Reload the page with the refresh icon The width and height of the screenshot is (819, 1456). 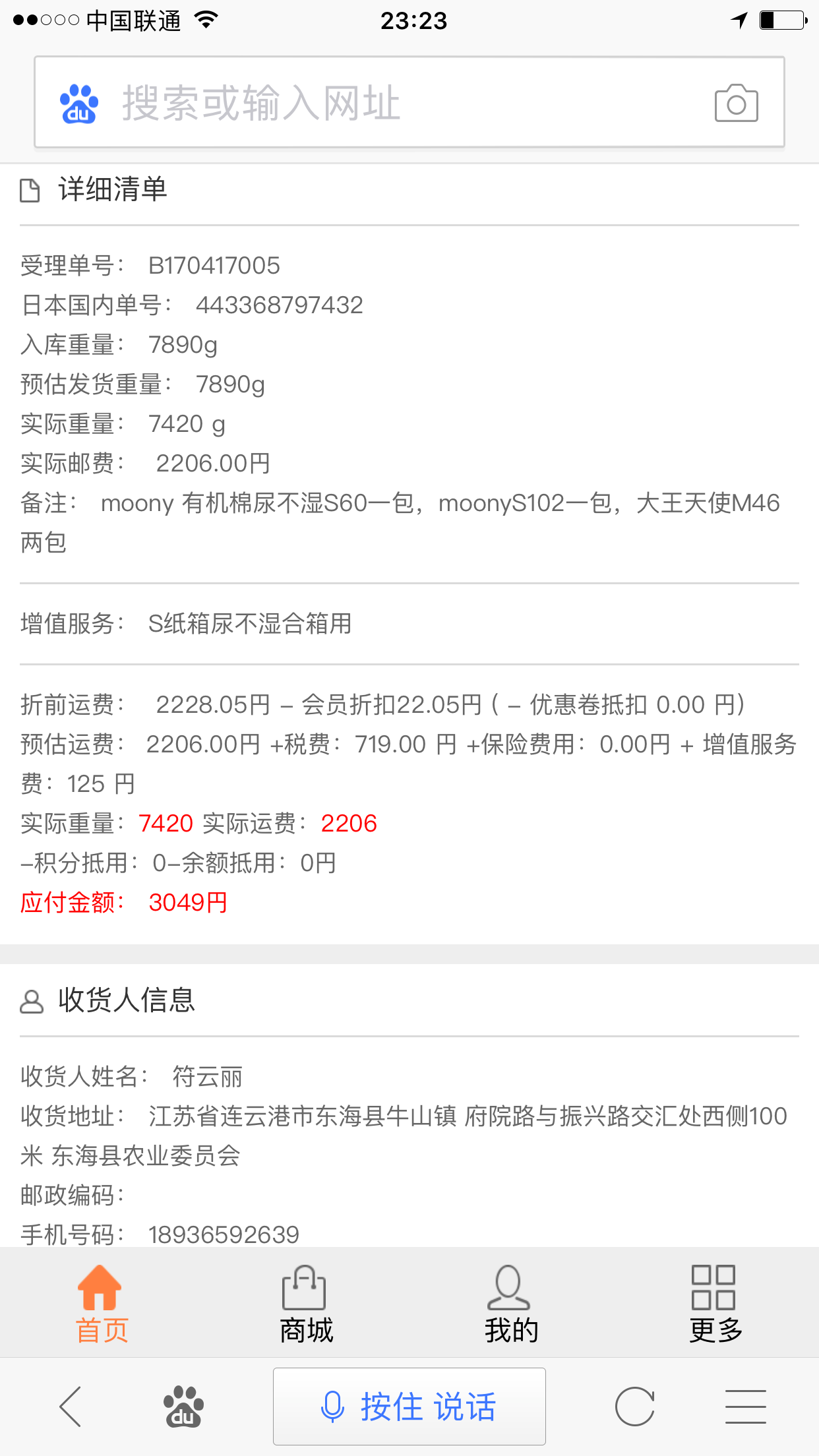click(x=634, y=1407)
